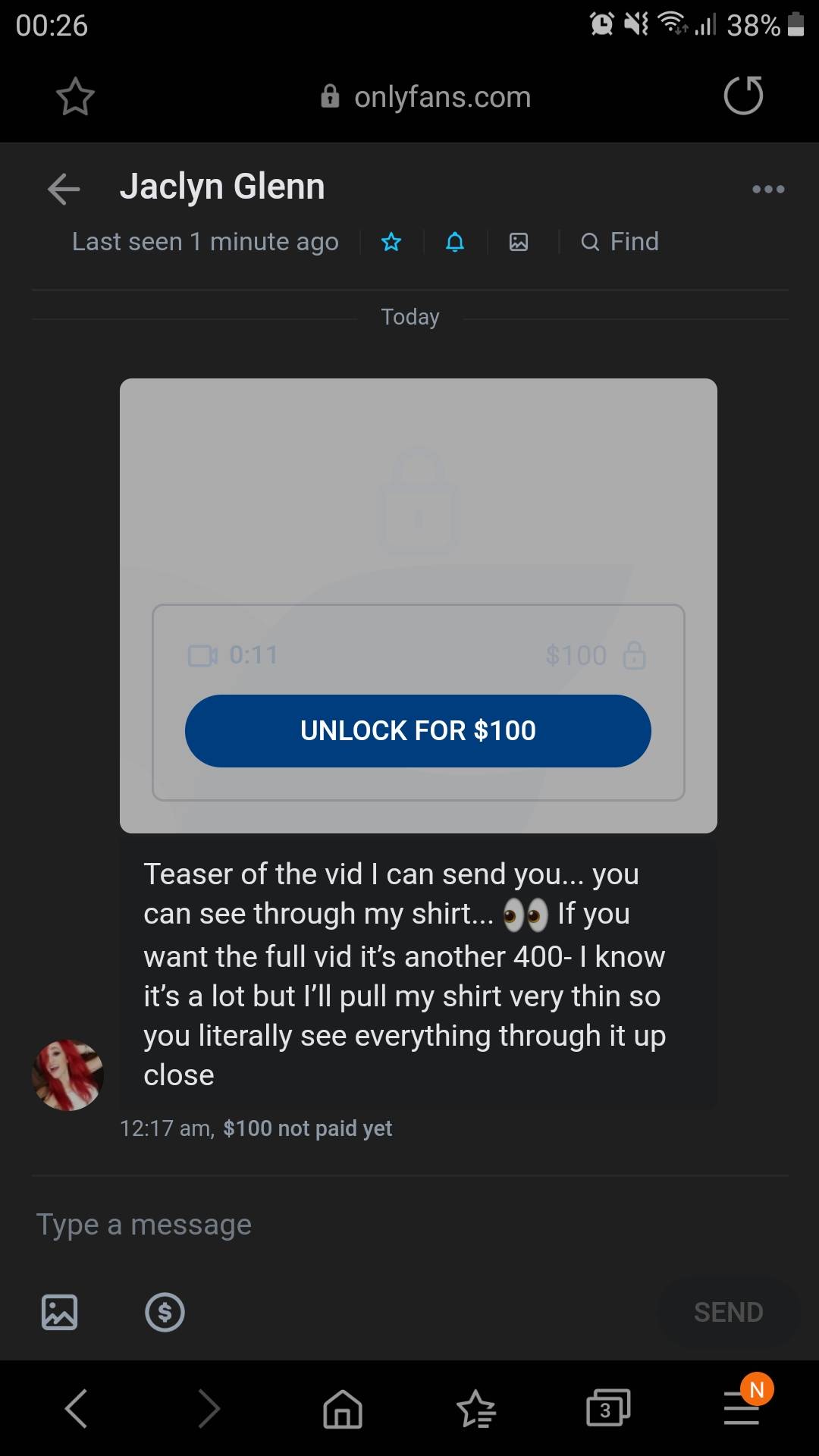Screen dimensions: 819x1456
Task: Navigate back in the browser toolbar
Action: (77, 1409)
